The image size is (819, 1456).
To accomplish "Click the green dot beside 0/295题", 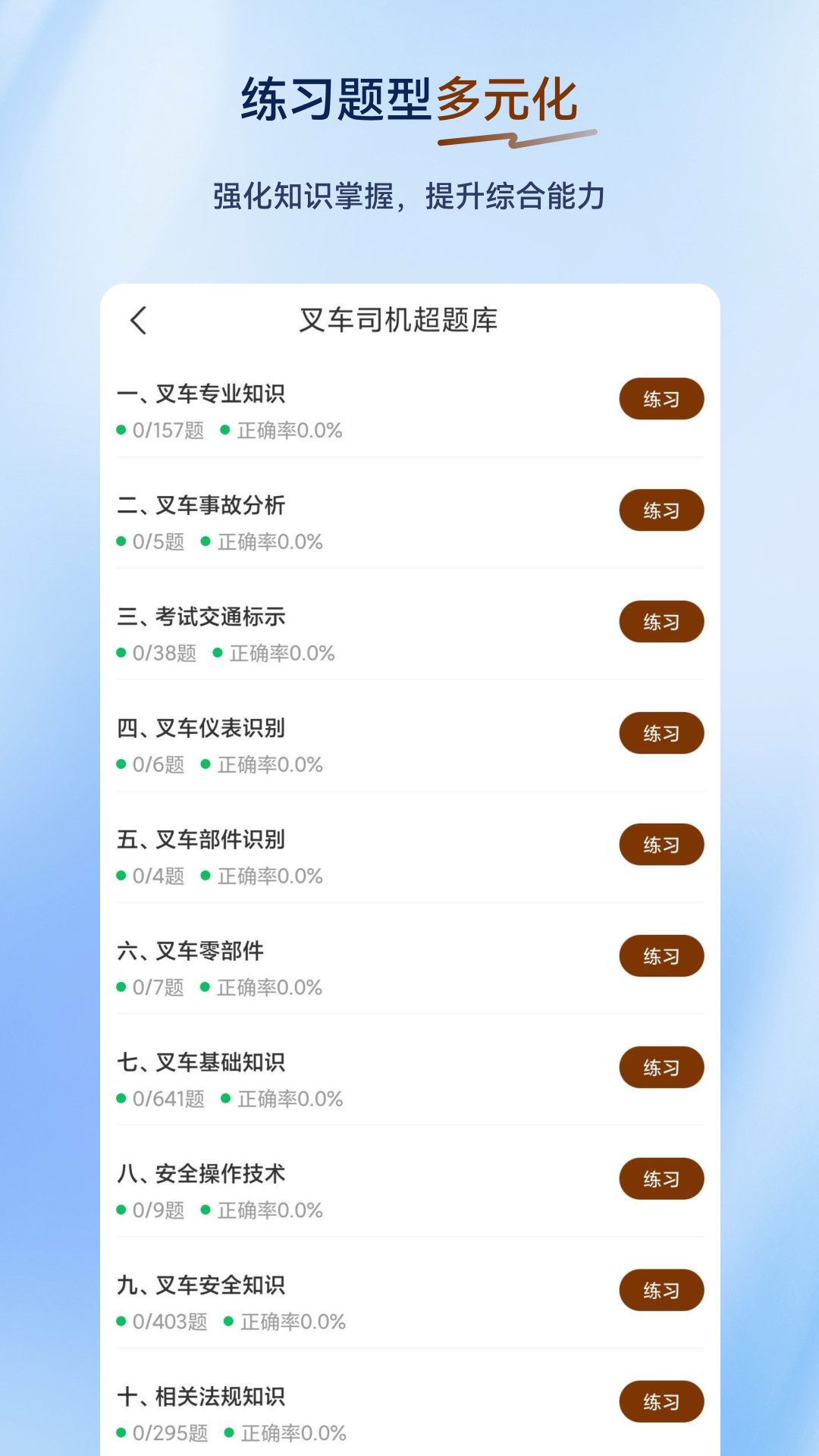I will 120,1432.
